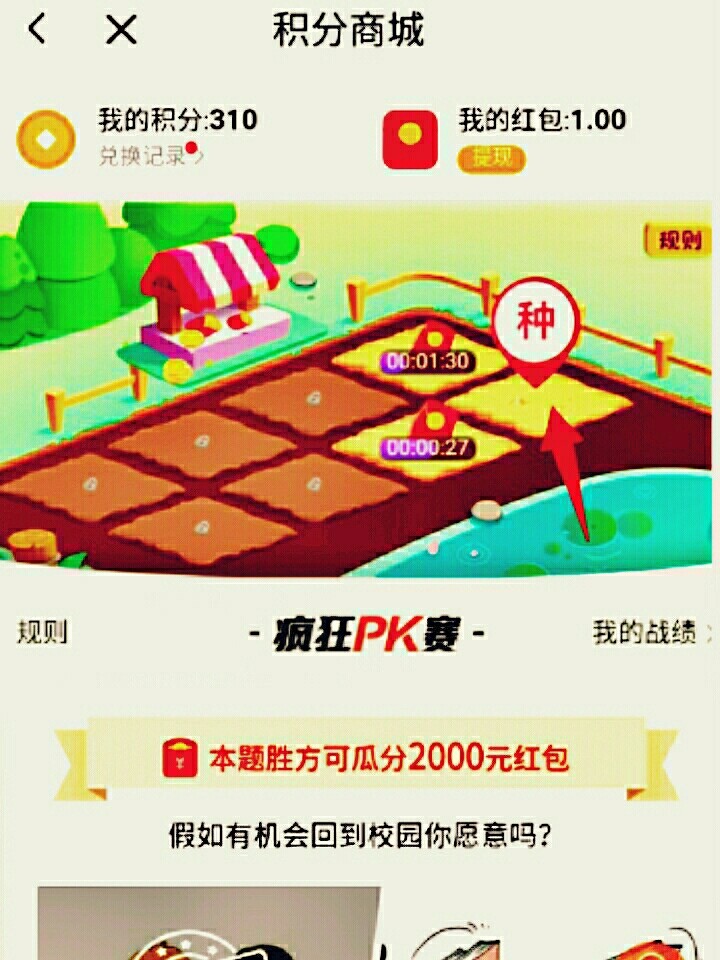Tap the 提现 withdraw button

tap(491, 158)
